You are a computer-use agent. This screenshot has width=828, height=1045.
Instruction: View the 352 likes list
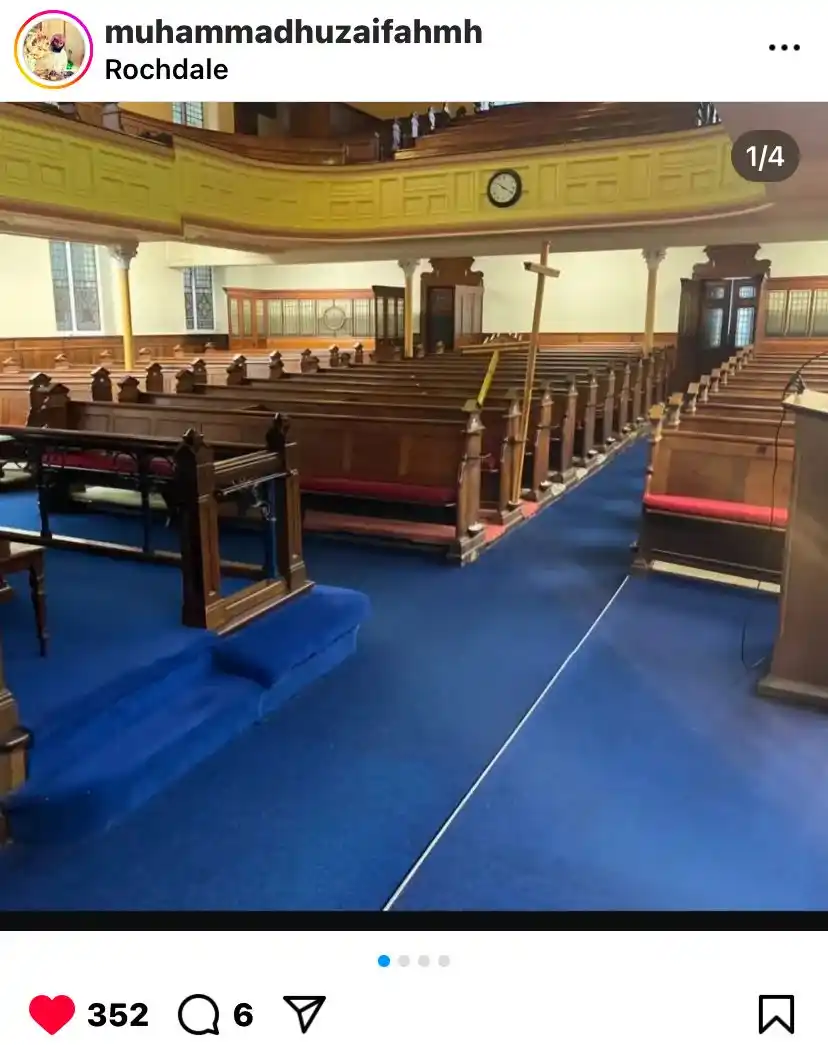(x=117, y=1016)
